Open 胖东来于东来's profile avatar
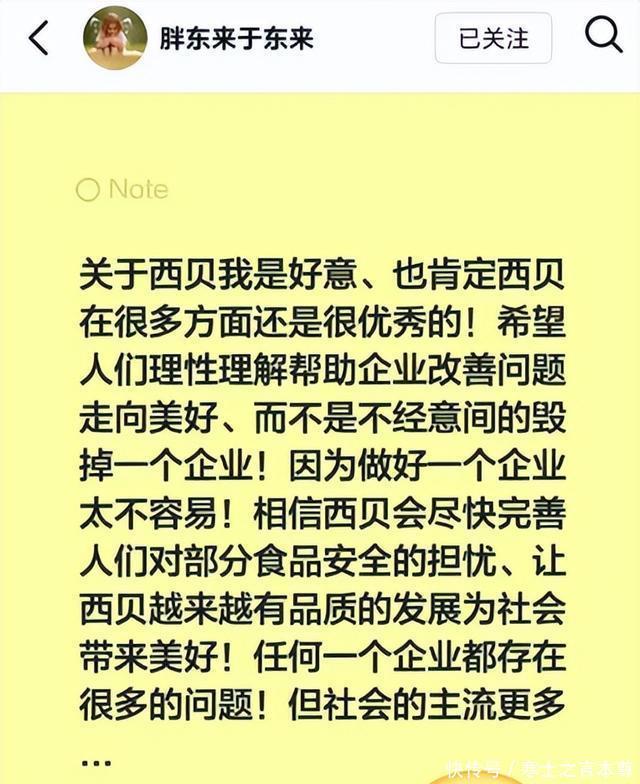 (x=115, y=39)
